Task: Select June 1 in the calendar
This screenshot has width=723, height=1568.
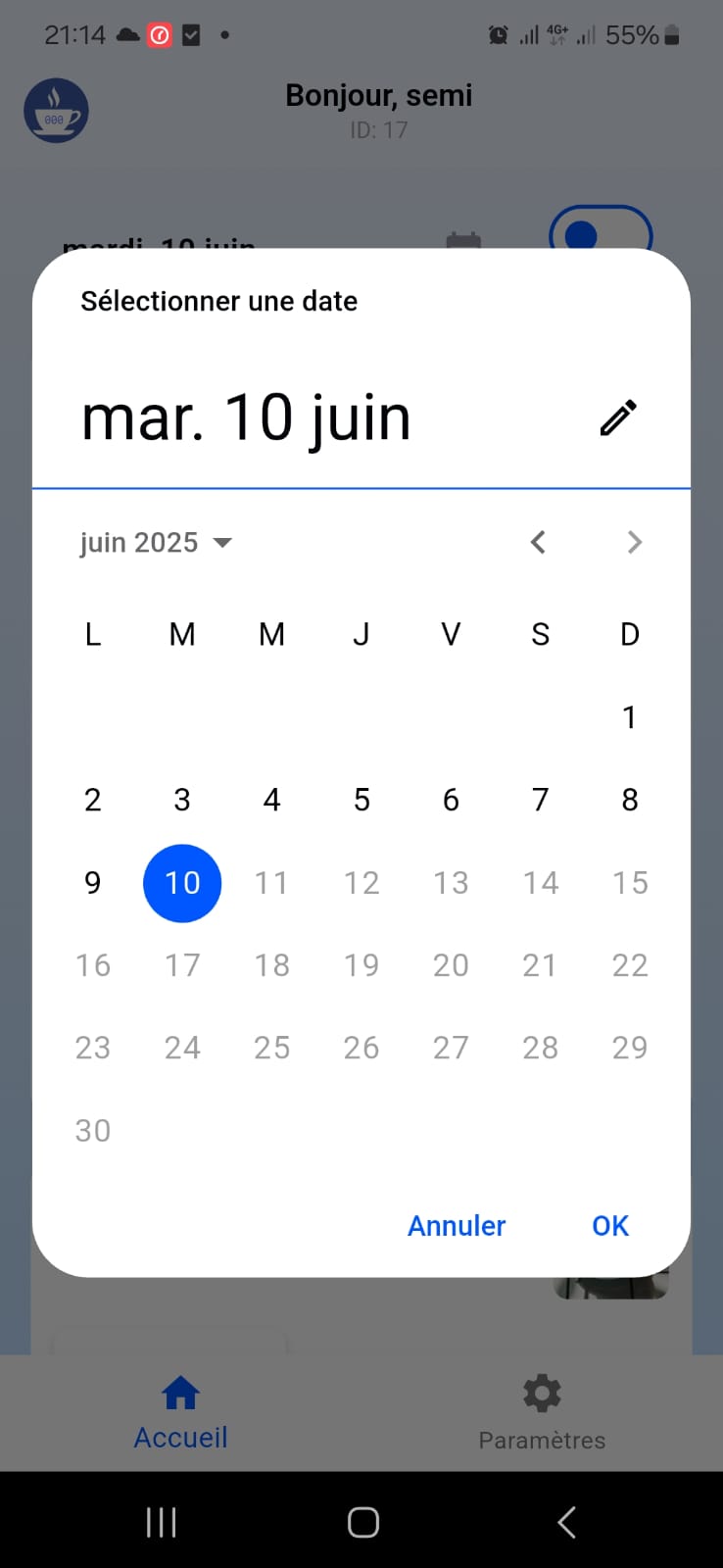Action: (629, 717)
